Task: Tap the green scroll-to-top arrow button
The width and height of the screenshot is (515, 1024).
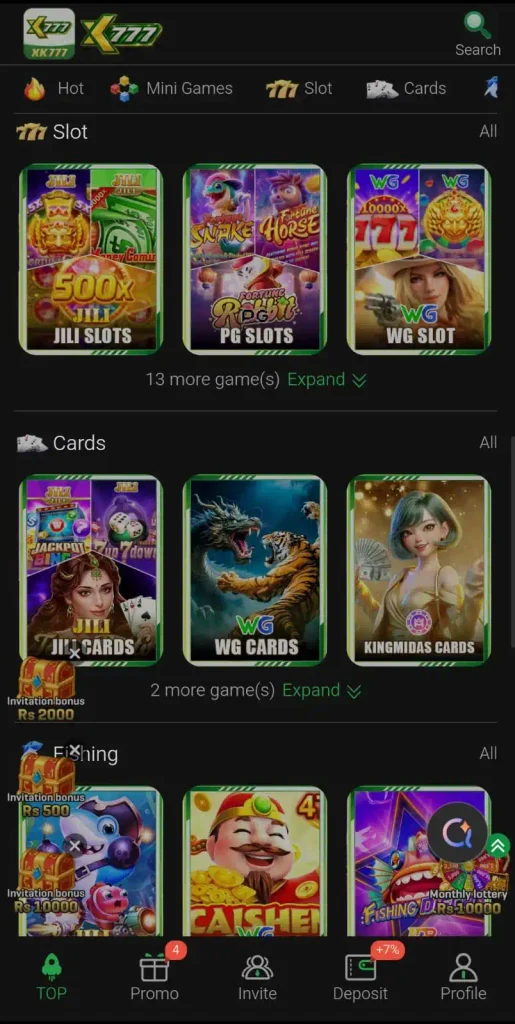Action: tap(498, 846)
